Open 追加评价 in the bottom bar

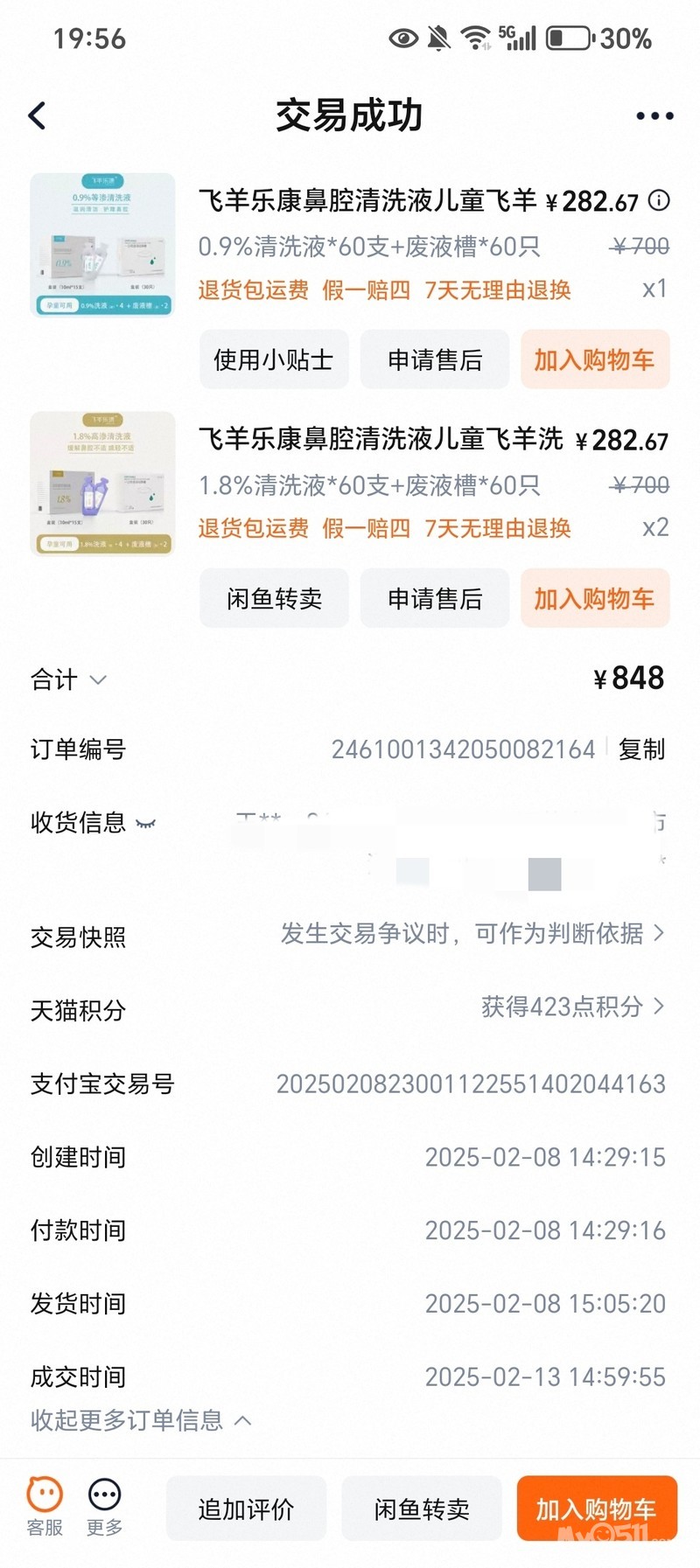246,1509
